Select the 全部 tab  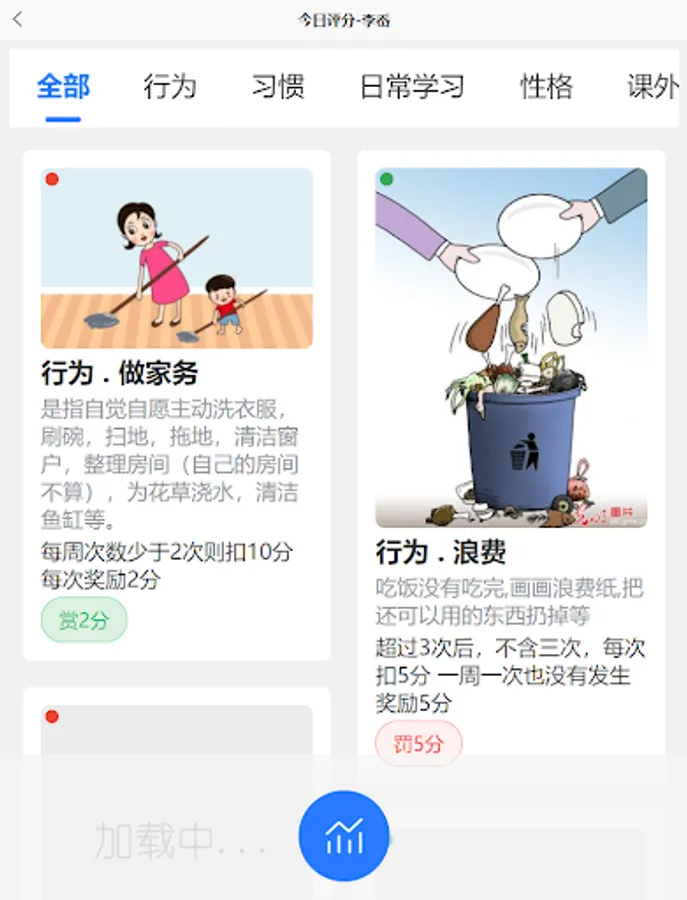63,87
